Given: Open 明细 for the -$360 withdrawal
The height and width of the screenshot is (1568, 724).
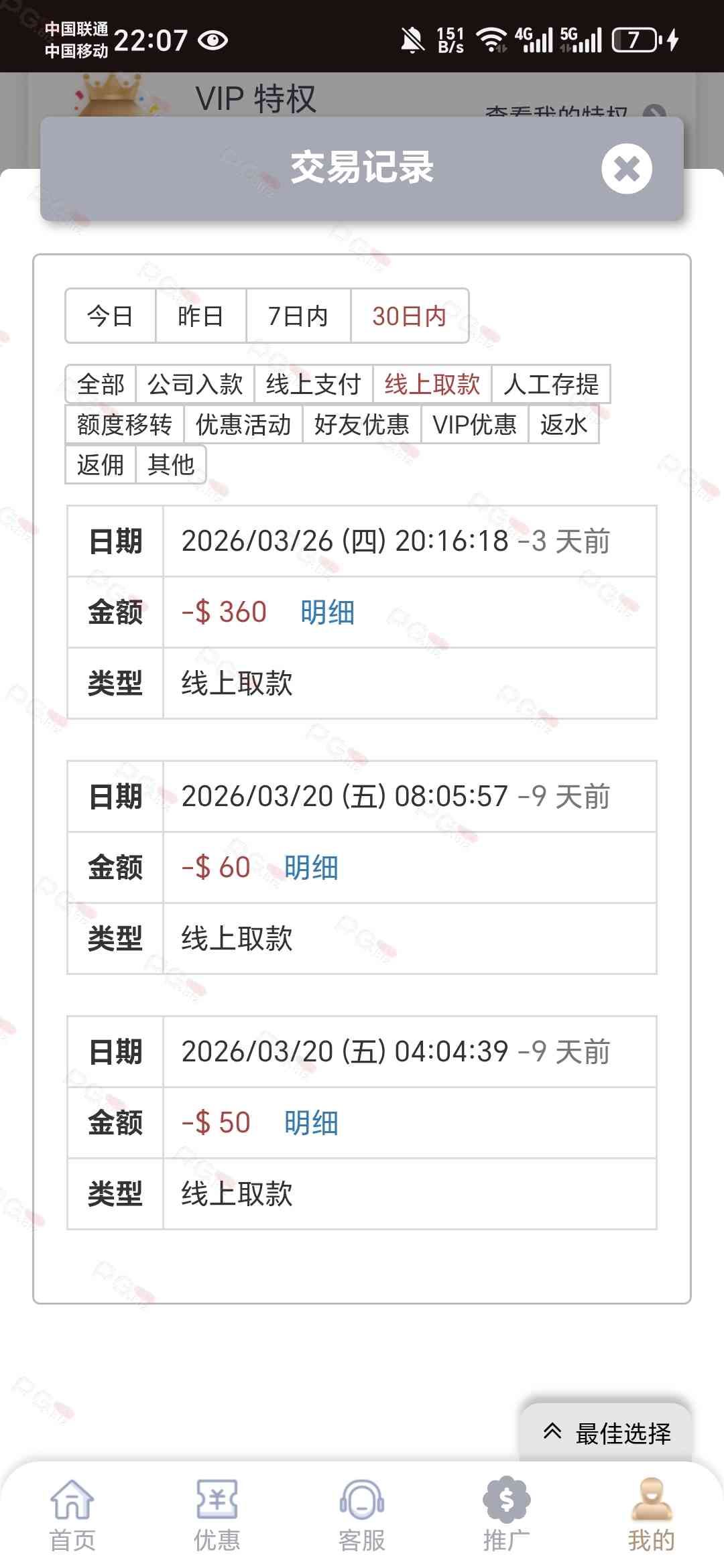Looking at the screenshot, I should pos(327,612).
